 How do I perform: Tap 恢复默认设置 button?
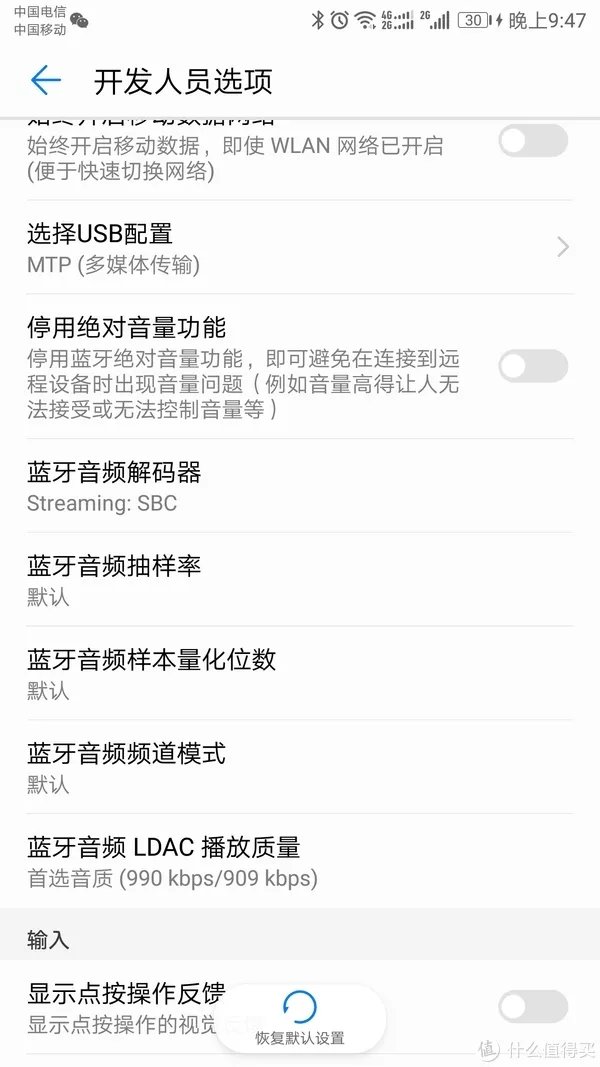click(300, 1018)
